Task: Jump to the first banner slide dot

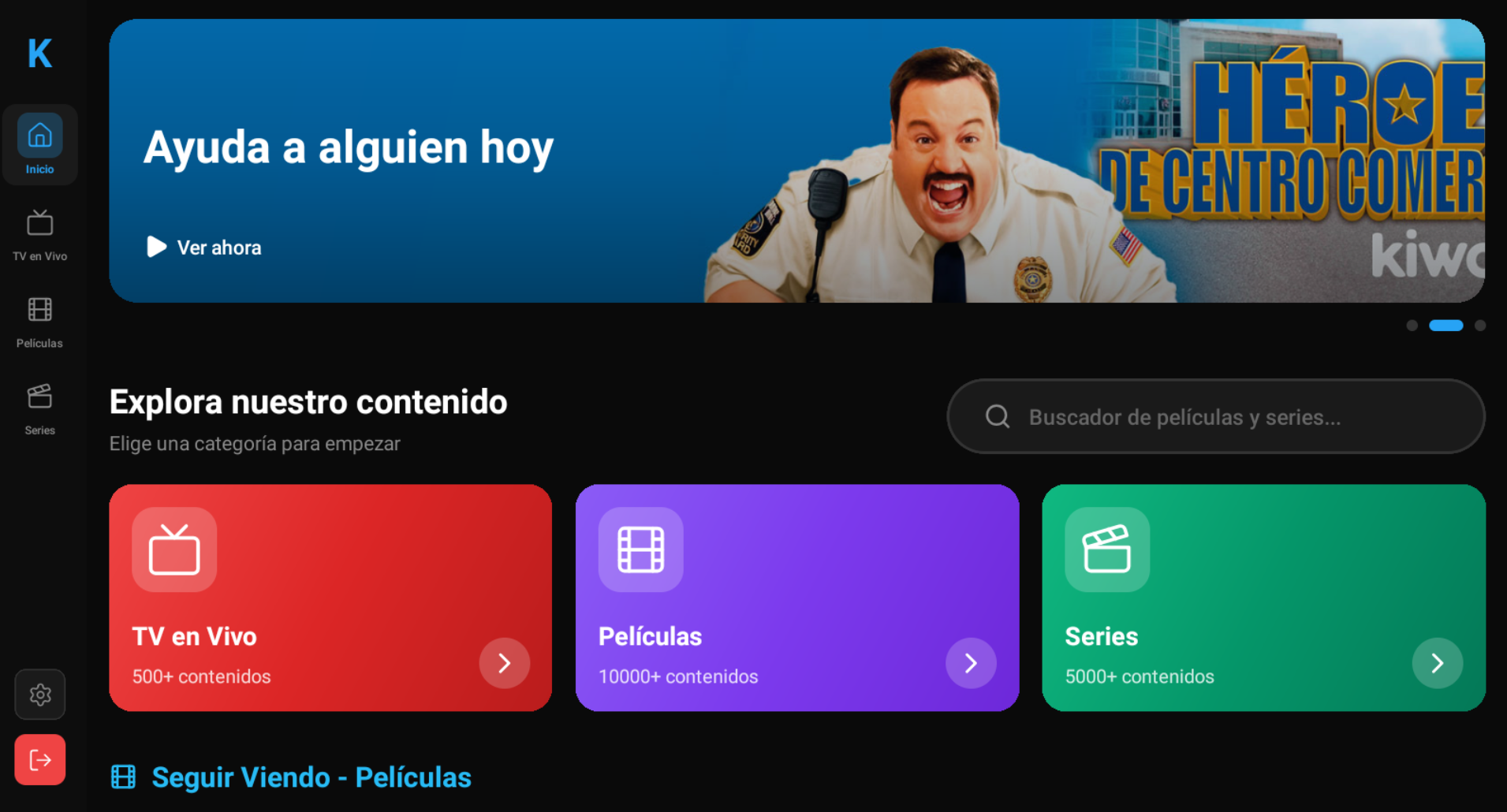Action: (1412, 326)
